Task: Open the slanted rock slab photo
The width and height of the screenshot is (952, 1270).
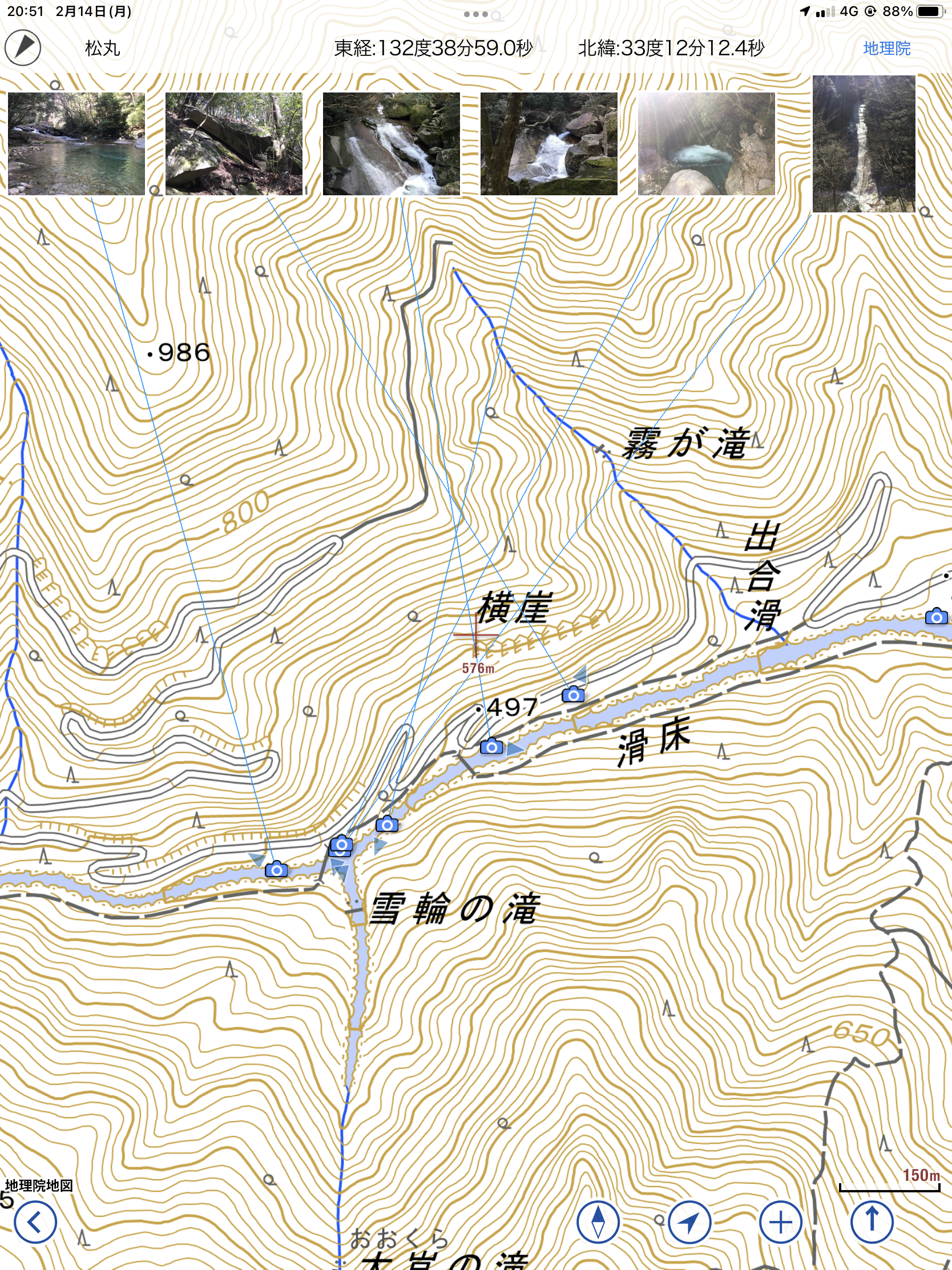Action: click(233, 144)
